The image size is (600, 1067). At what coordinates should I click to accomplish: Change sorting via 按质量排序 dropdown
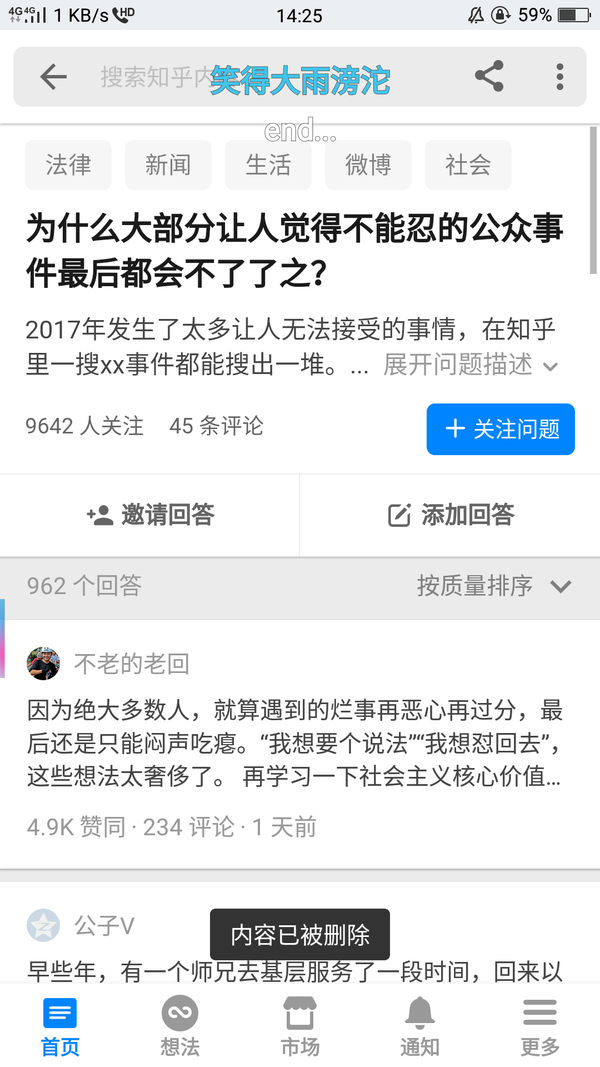493,586
